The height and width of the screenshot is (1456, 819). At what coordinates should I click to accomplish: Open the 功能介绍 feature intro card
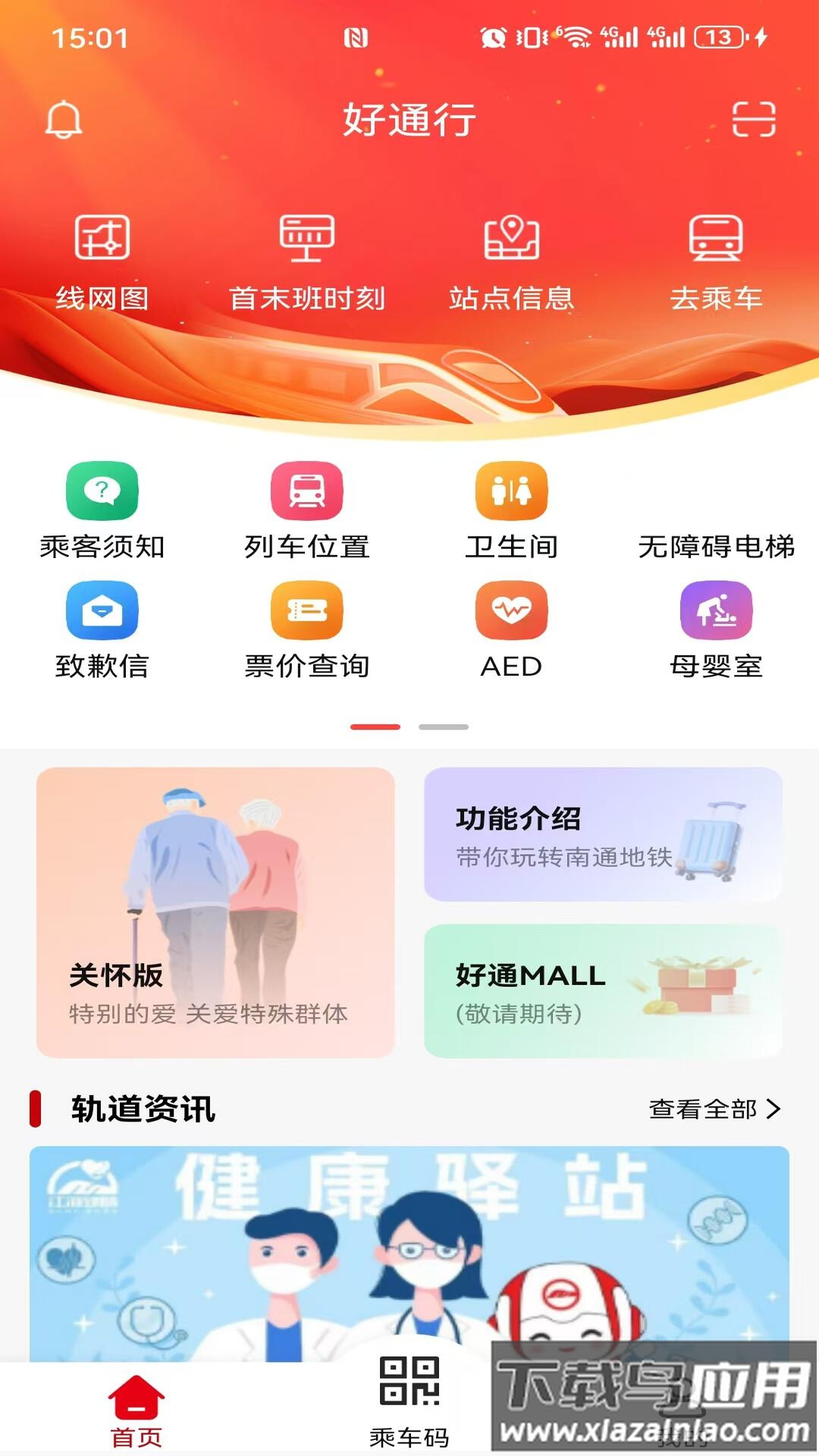603,834
